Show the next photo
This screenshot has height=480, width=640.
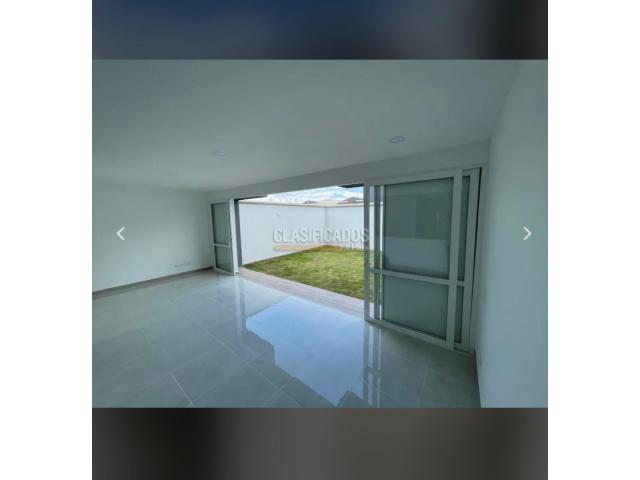point(527,233)
